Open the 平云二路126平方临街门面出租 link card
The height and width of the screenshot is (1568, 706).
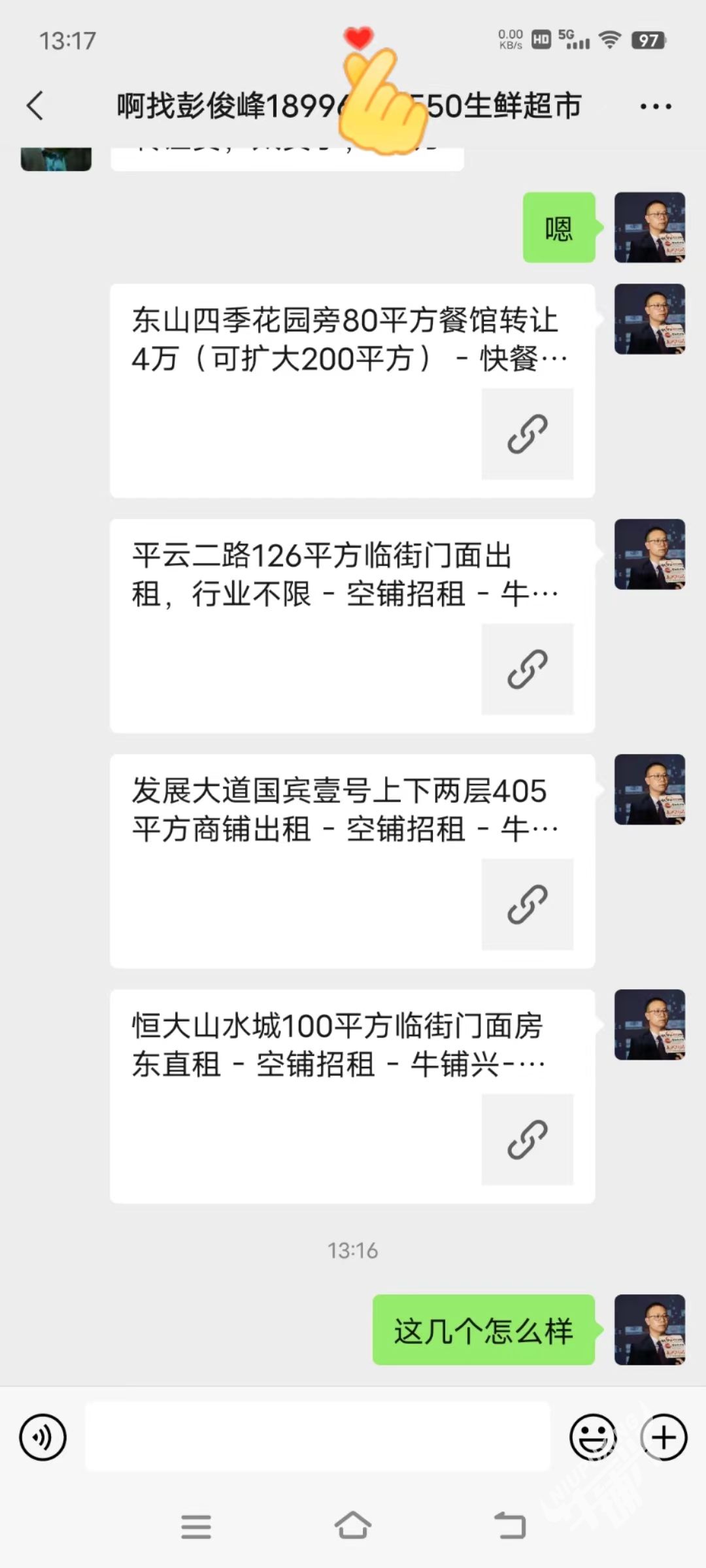[x=352, y=626]
